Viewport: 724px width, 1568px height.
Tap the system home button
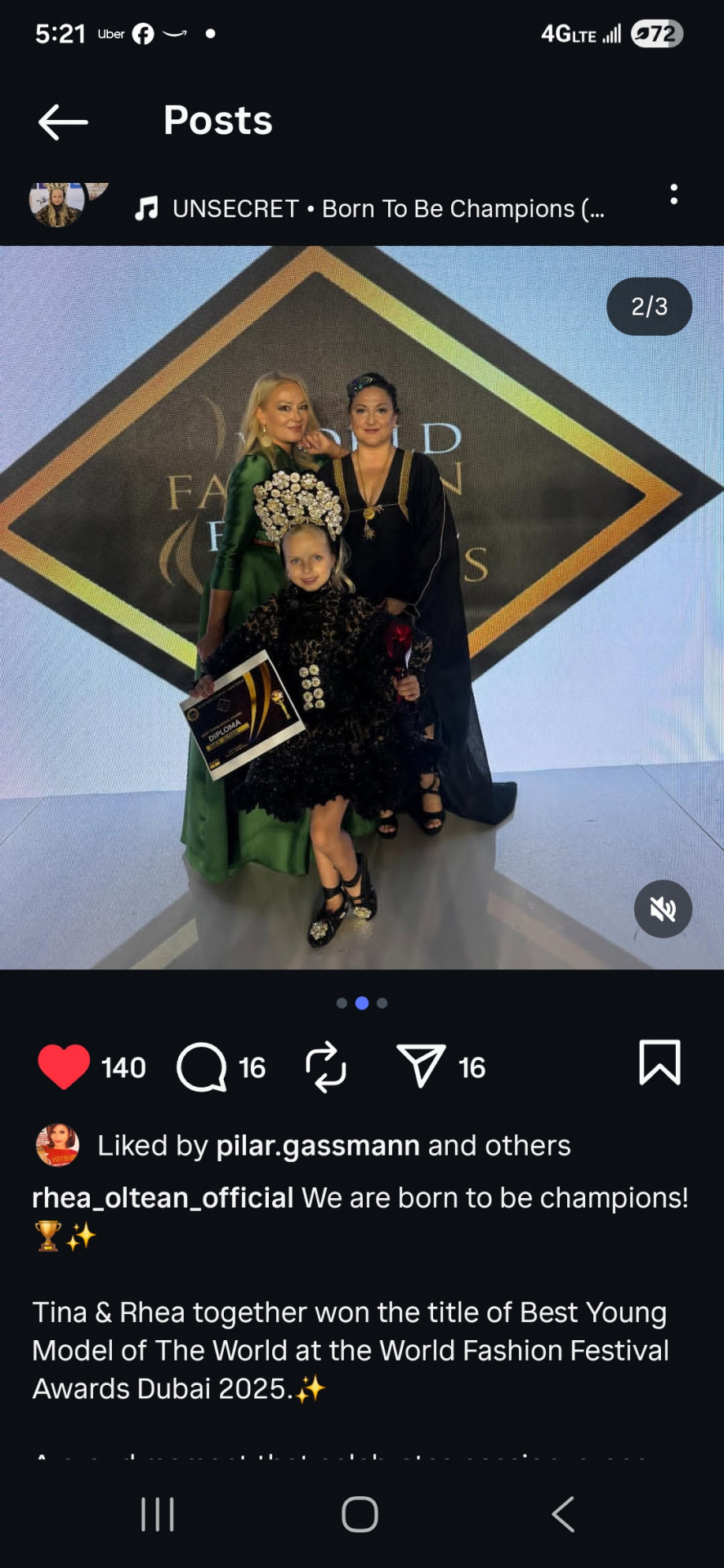click(x=360, y=1515)
